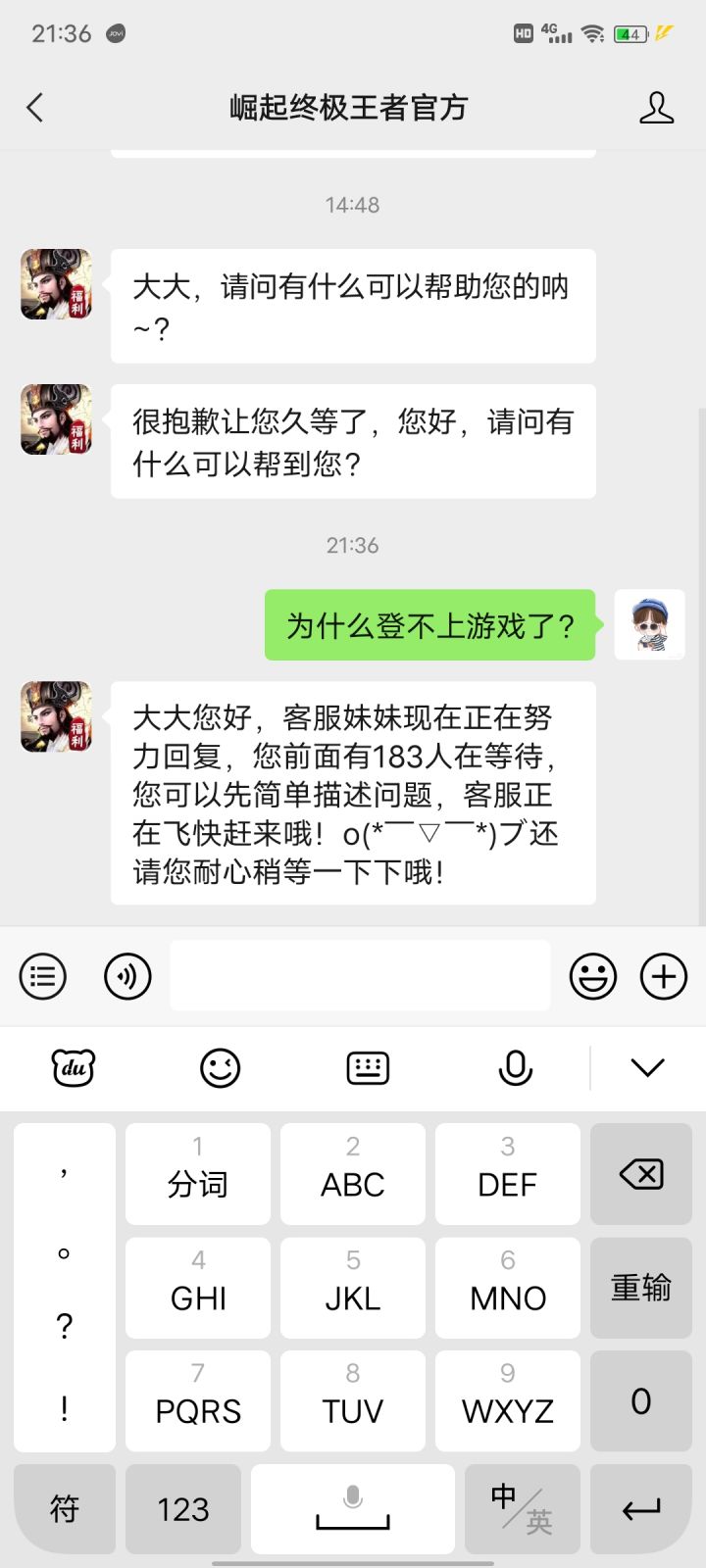Switch keyboard to 123 numbers
The height and width of the screenshot is (1568, 706).
183,1509
